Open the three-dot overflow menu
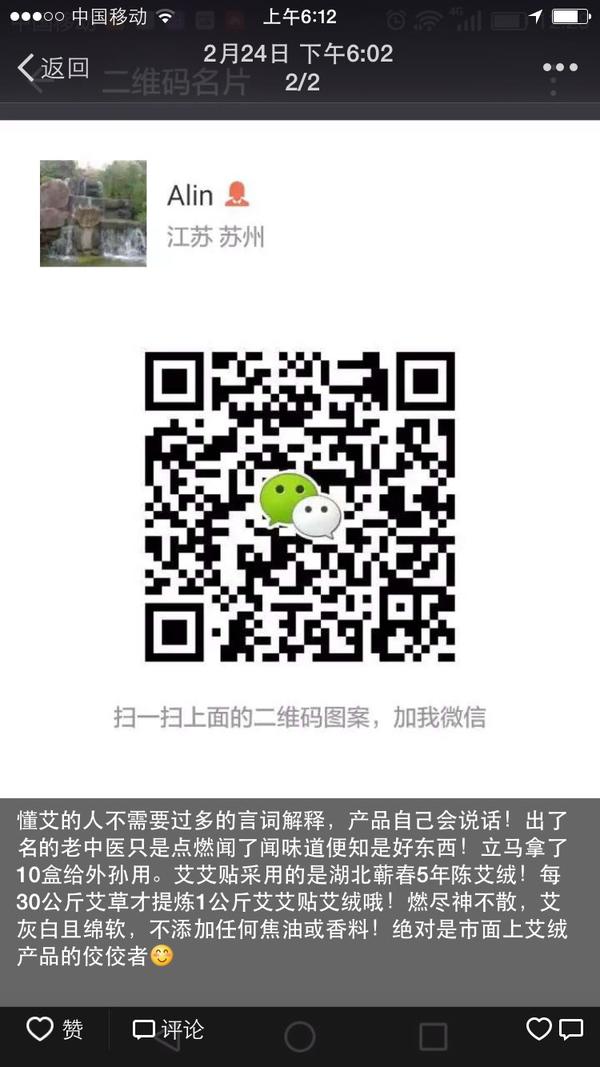The image size is (600, 1067). (x=561, y=68)
